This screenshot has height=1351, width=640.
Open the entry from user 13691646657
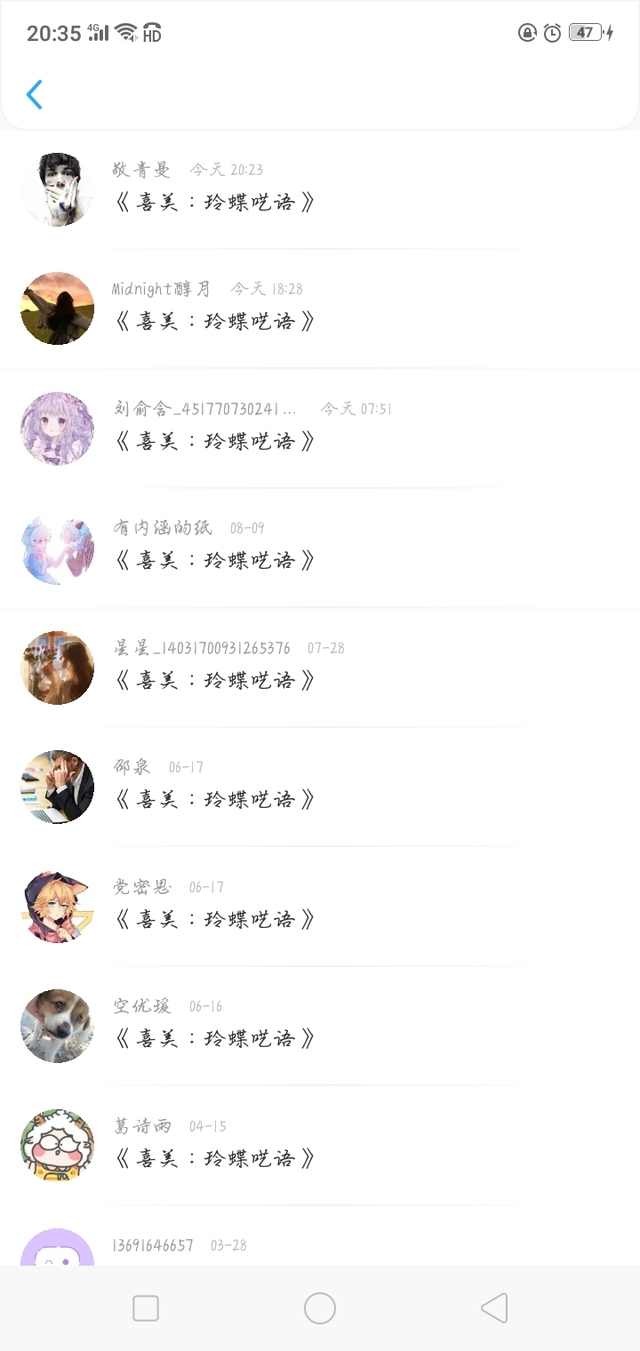[320, 1236]
